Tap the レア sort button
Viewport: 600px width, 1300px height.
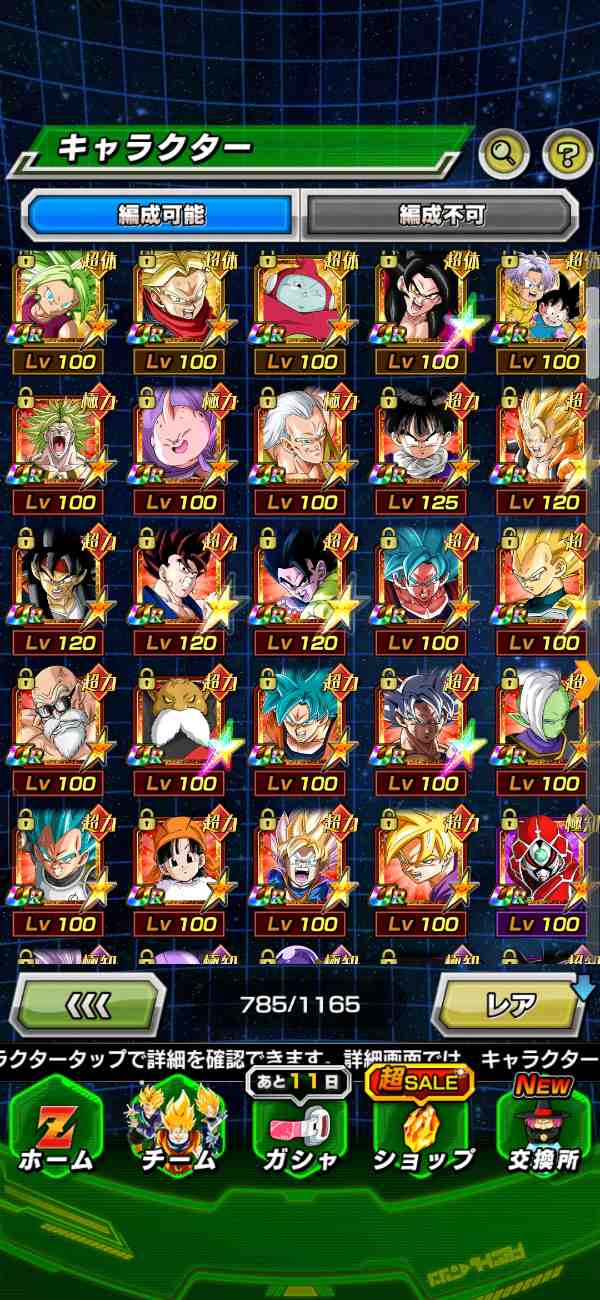tap(508, 1003)
